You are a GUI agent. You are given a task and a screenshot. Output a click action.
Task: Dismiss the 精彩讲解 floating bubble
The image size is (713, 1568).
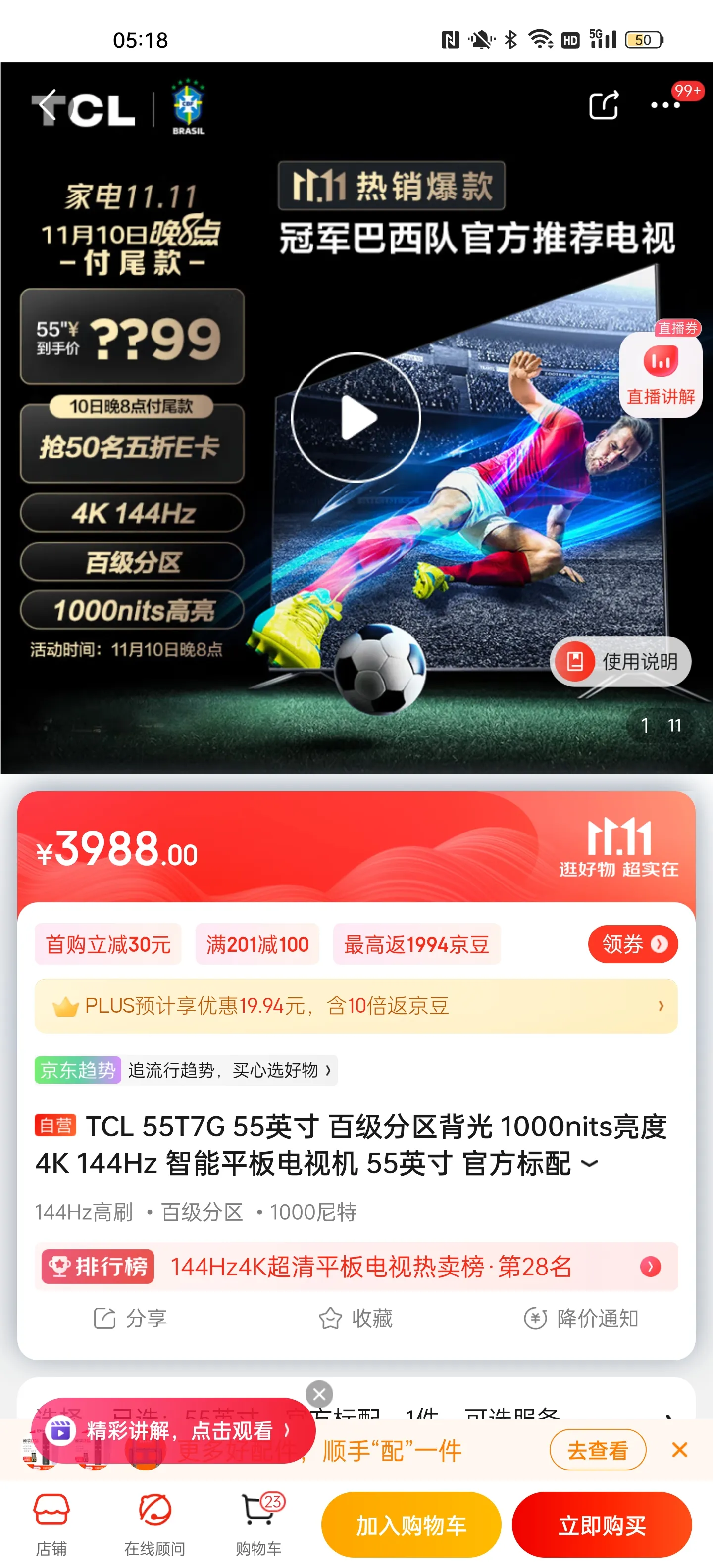coord(319,1394)
